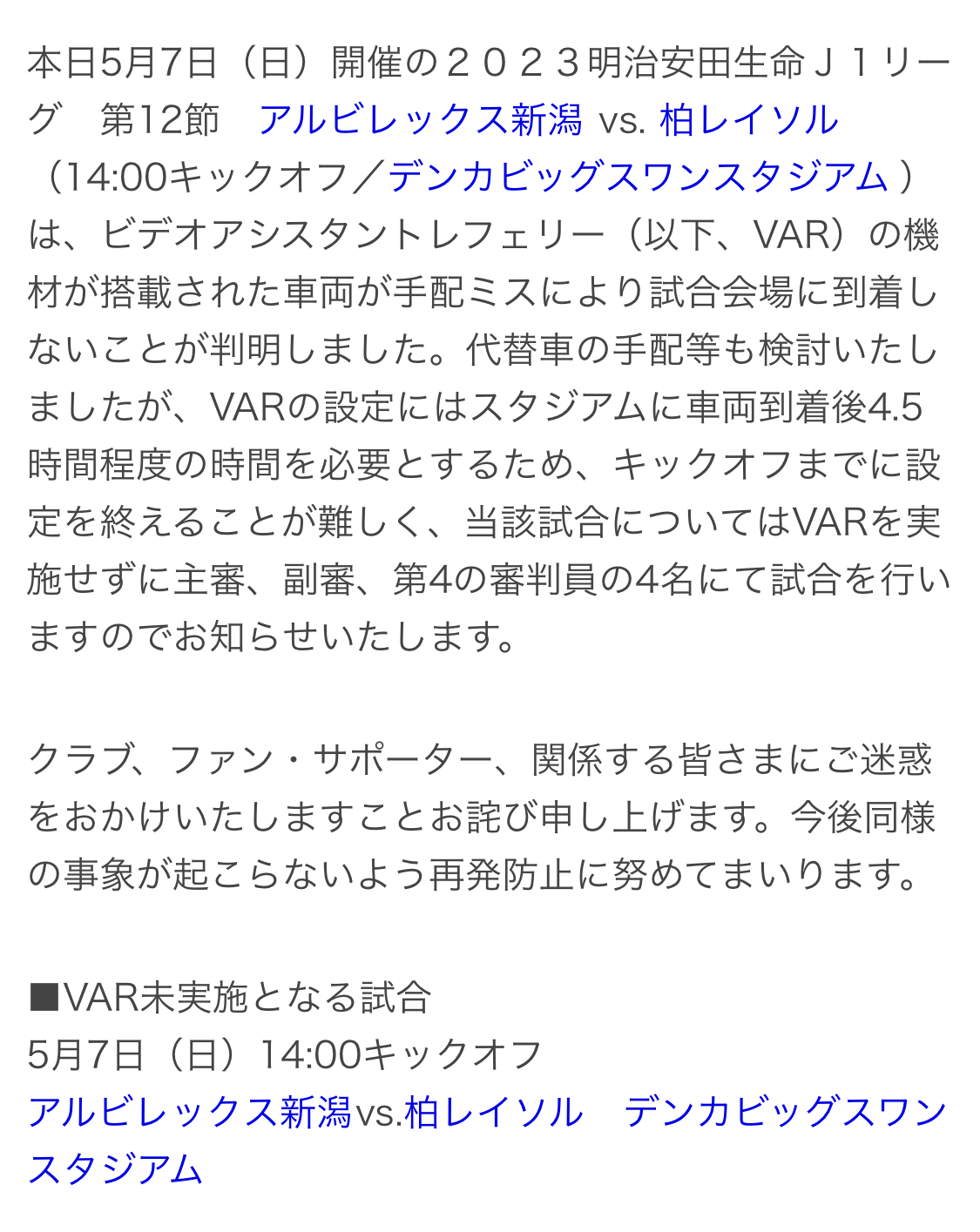980x1232 pixels.
Task: Open the デンカビッグスワンスタジアム link after 14:00キックオフ／
Action: (x=639, y=177)
